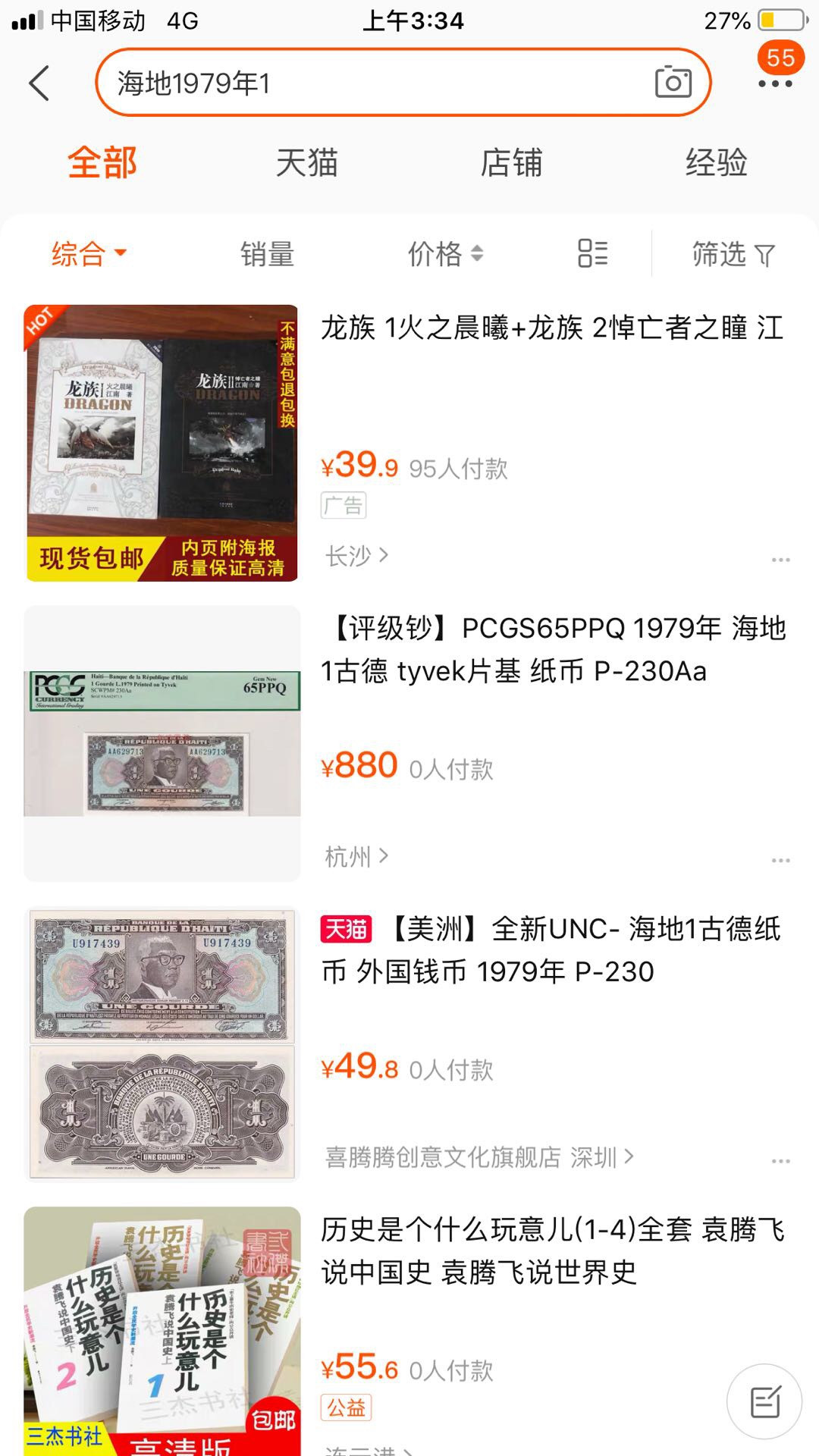The height and width of the screenshot is (1456, 819).
Task: Sort results by 销量
Action: 267,254
